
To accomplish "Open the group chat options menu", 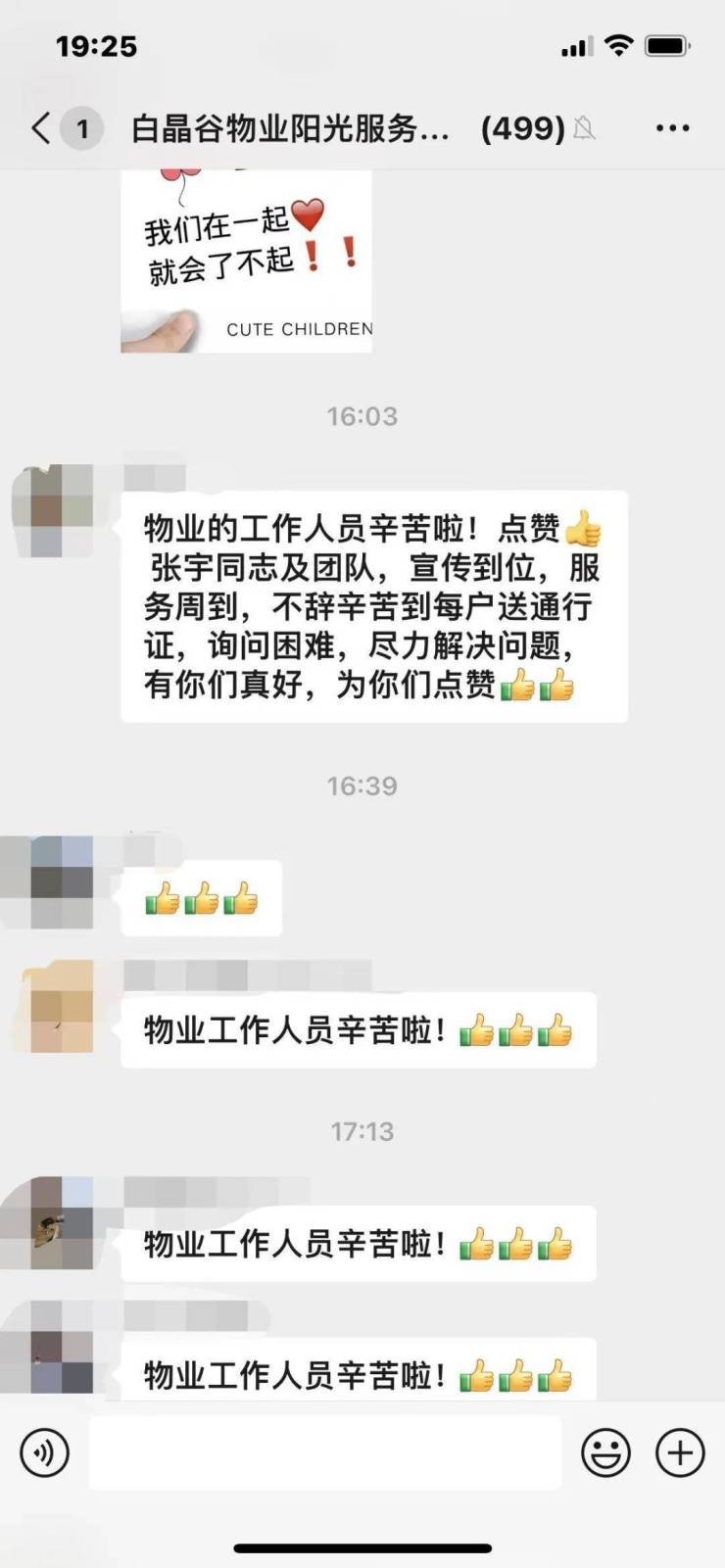I will [672, 128].
